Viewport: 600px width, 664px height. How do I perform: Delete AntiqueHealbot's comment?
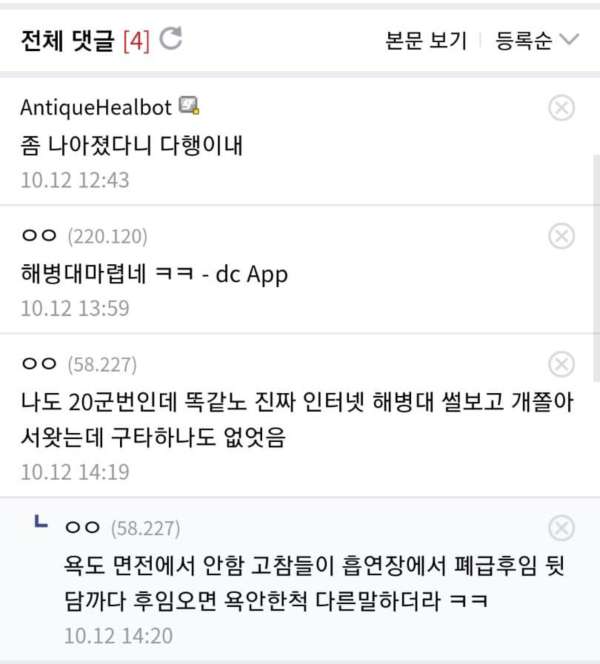tap(562, 107)
